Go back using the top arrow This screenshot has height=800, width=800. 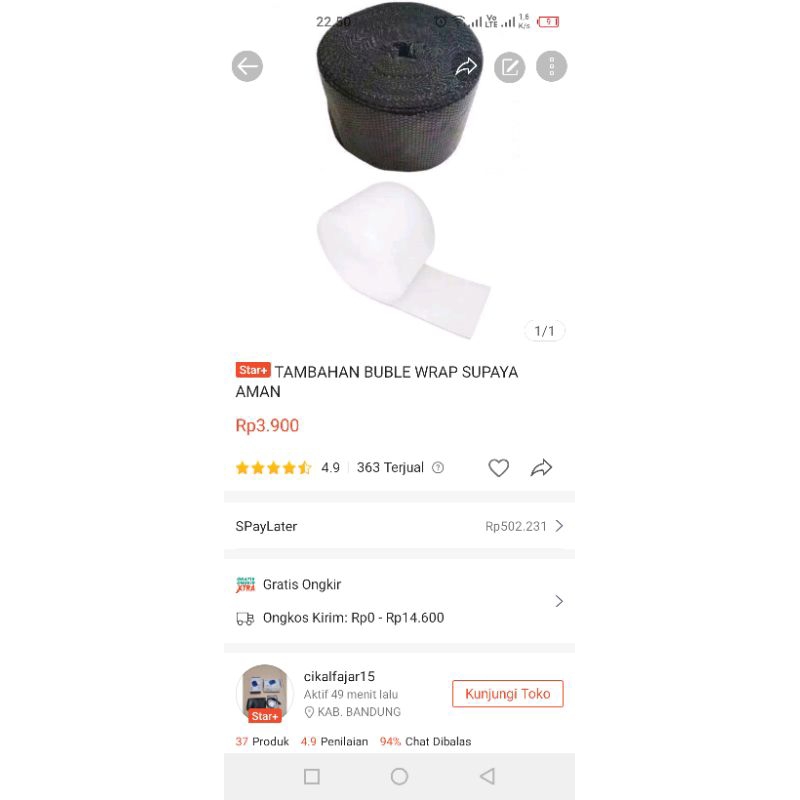pyautogui.click(x=247, y=67)
